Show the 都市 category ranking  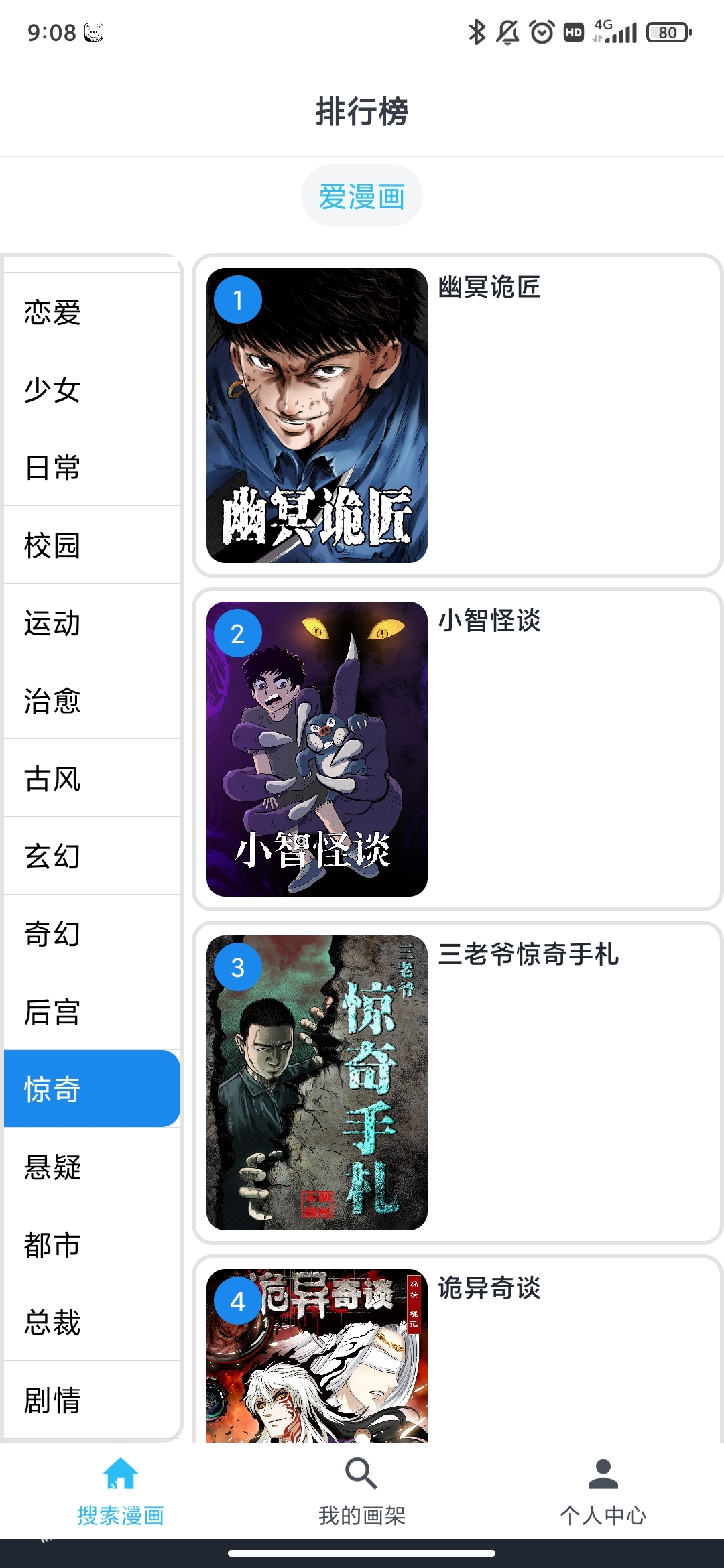point(92,1244)
